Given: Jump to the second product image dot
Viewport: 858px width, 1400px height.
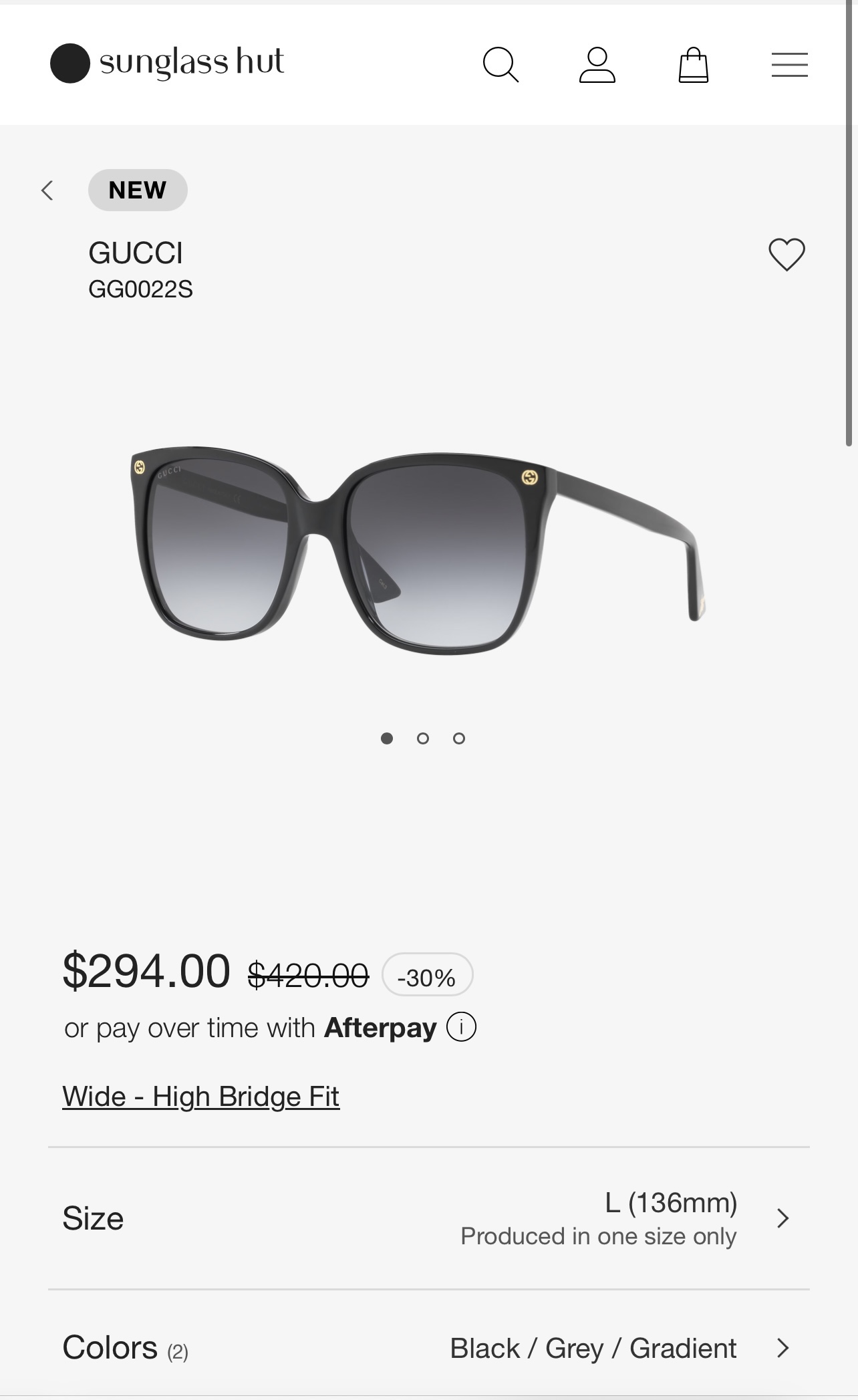Looking at the screenshot, I should [422, 738].
